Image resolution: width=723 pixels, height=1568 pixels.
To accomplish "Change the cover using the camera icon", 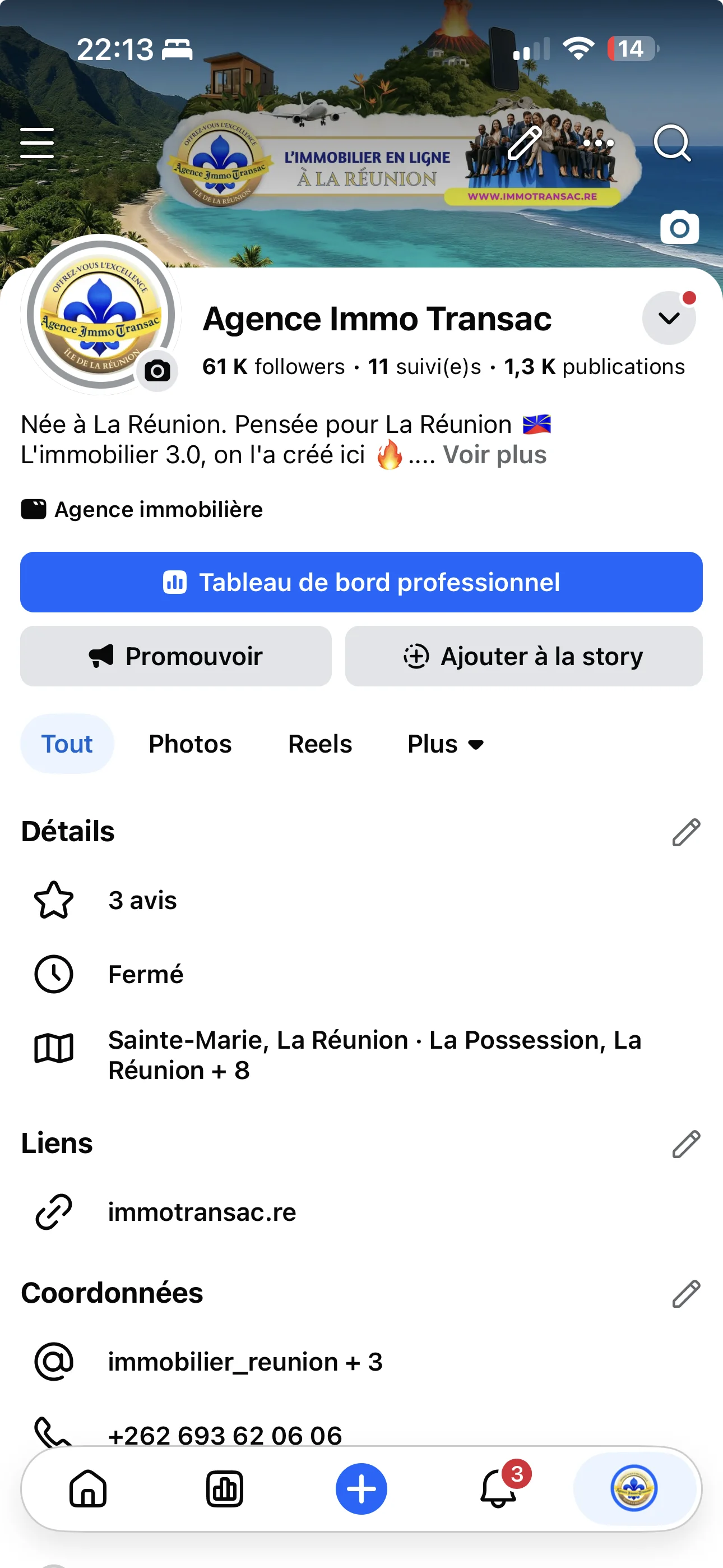I will point(679,227).
